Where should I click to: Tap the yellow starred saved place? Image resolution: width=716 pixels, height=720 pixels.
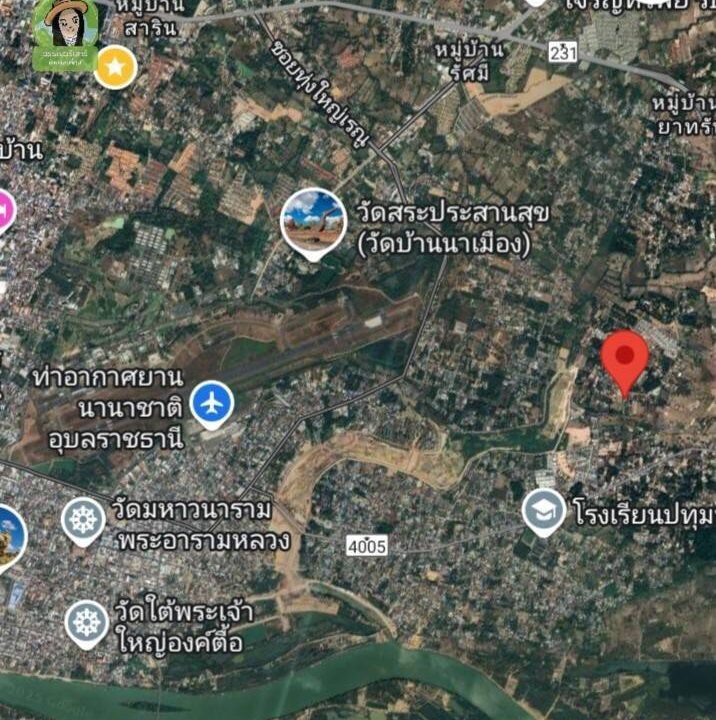(116, 68)
